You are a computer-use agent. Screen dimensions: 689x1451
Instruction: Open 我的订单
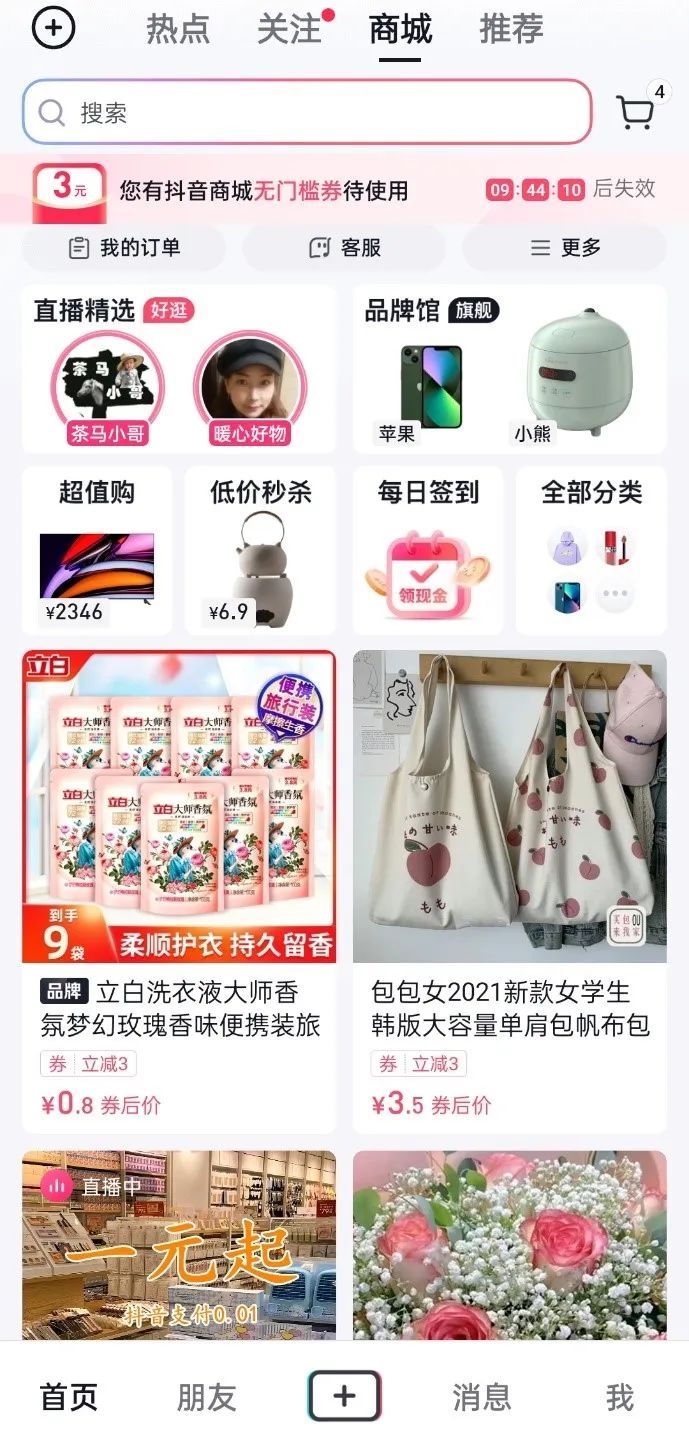click(124, 248)
